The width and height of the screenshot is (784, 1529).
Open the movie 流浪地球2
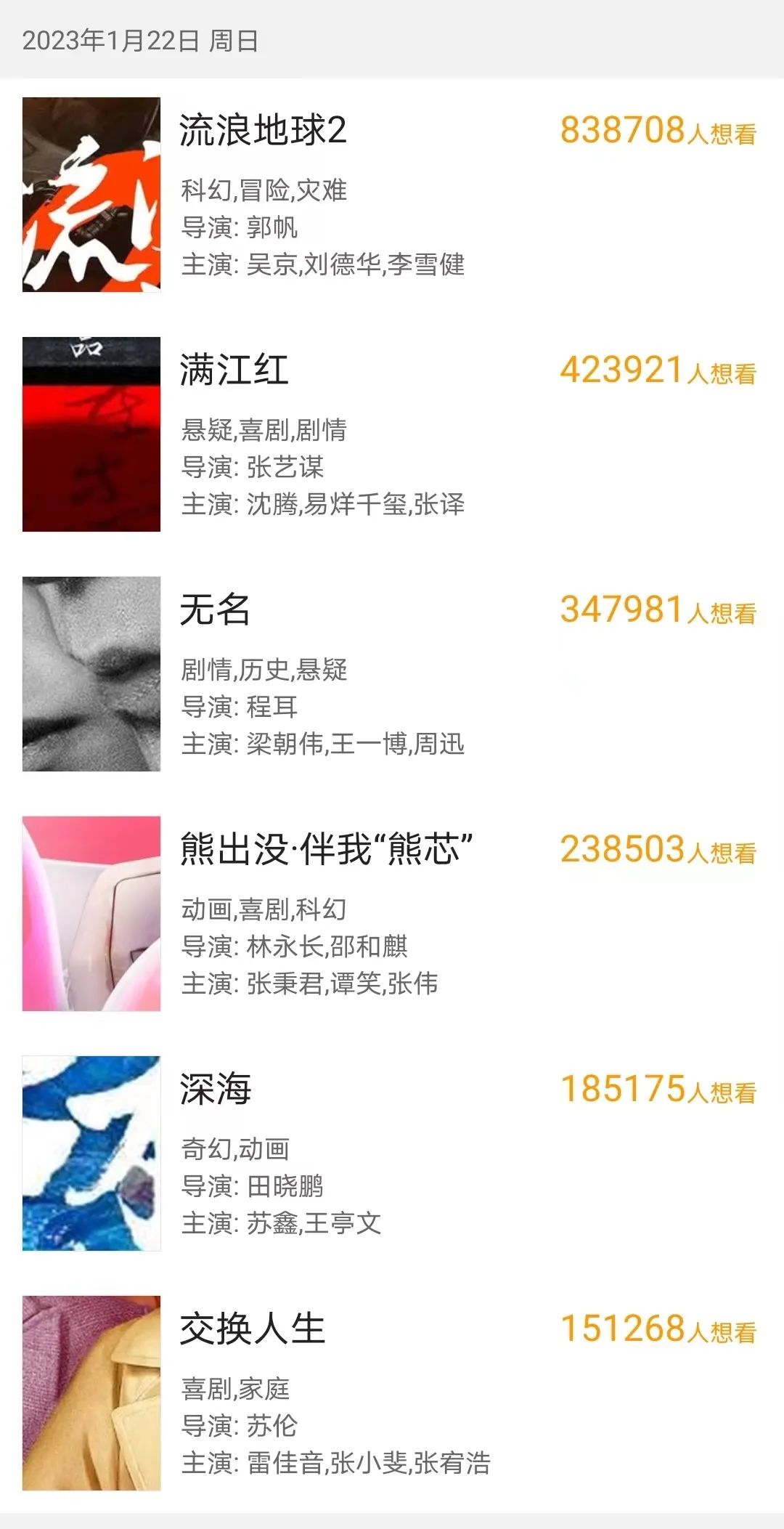click(x=263, y=131)
